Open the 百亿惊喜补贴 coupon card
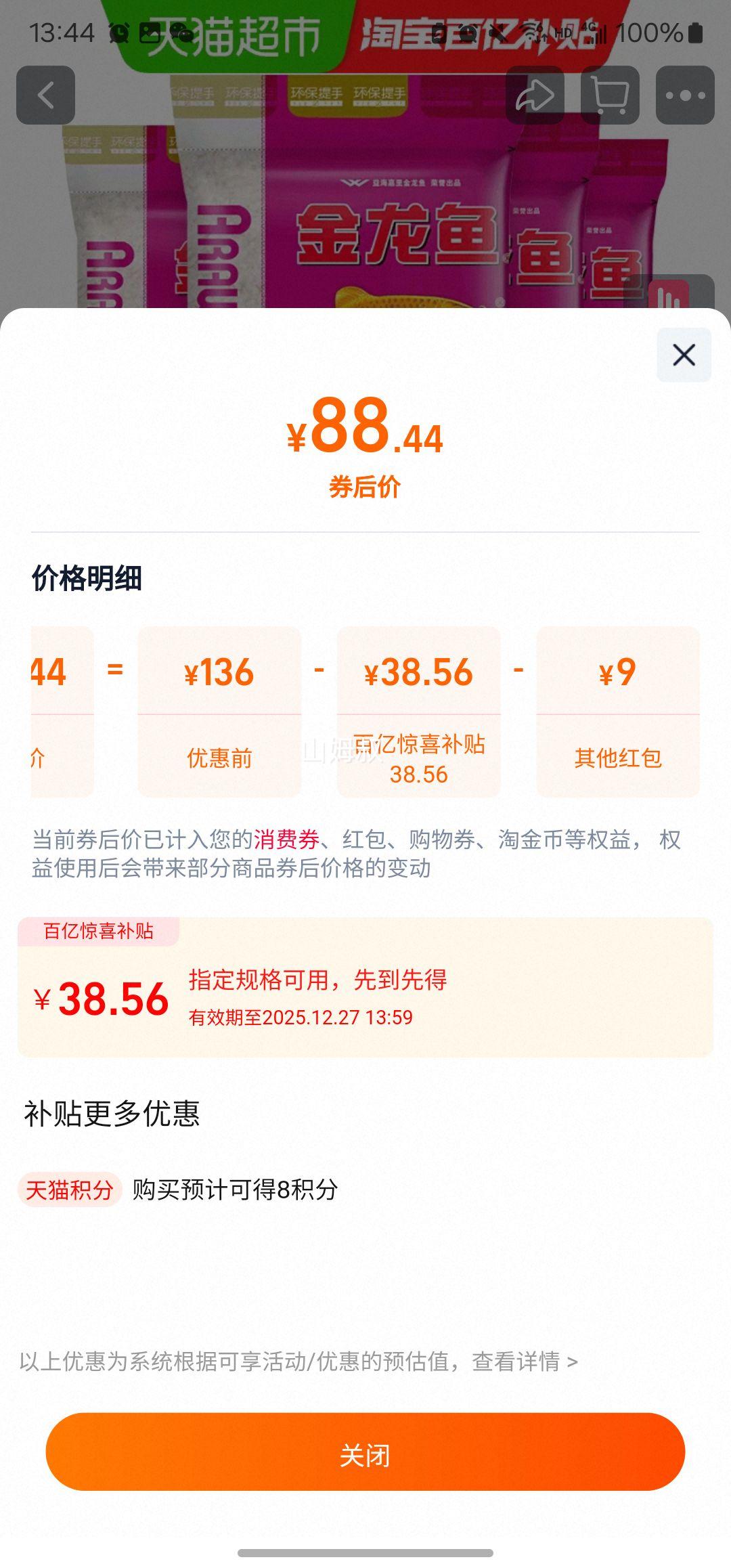The image size is (731, 1568). (365, 995)
